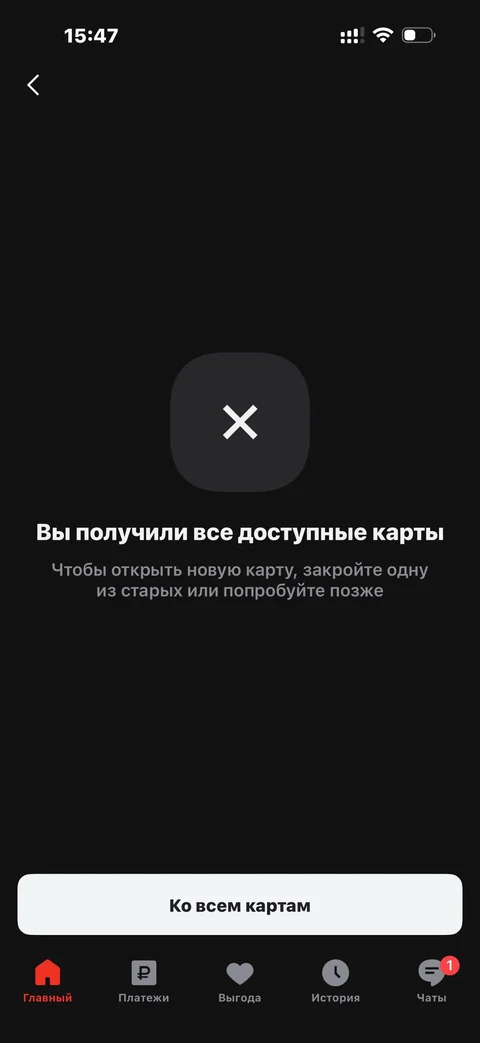Viewport: 480px width, 1043px height.
Task: Go back with the top-left arrow
Action: [33, 85]
